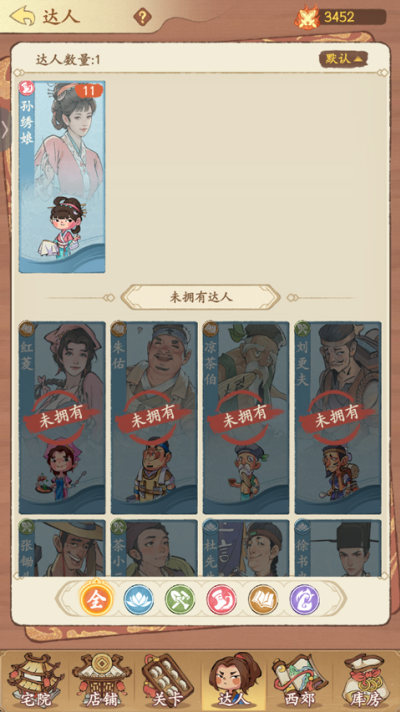This screenshot has width=400, height=712.
Task: Switch to the 店铺 tab
Action: tap(101, 681)
